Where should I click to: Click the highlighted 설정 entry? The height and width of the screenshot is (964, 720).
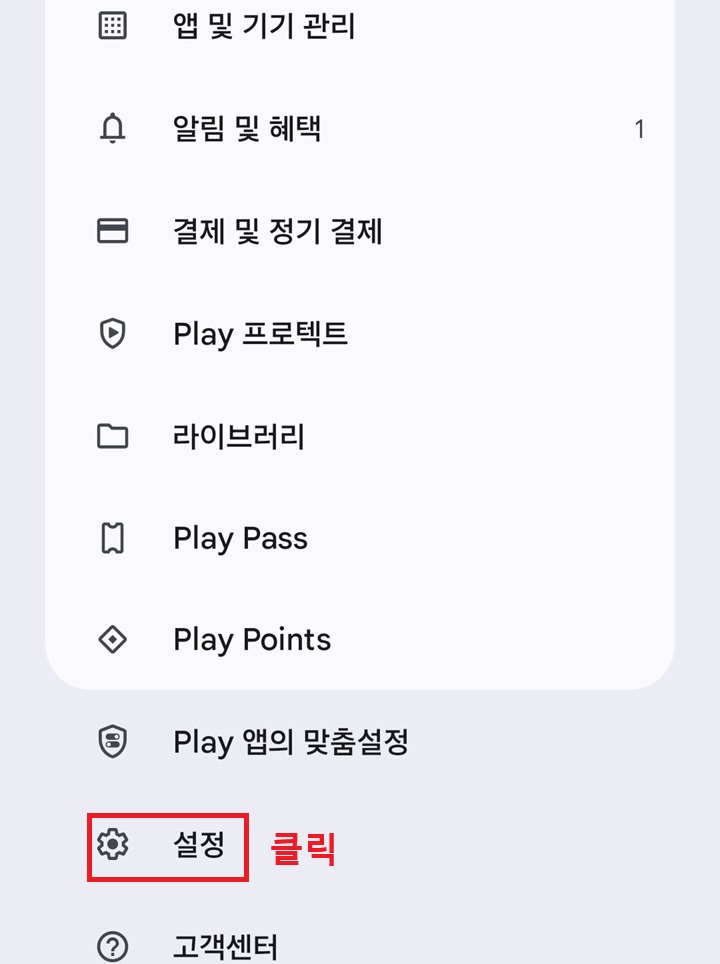[198, 845]
